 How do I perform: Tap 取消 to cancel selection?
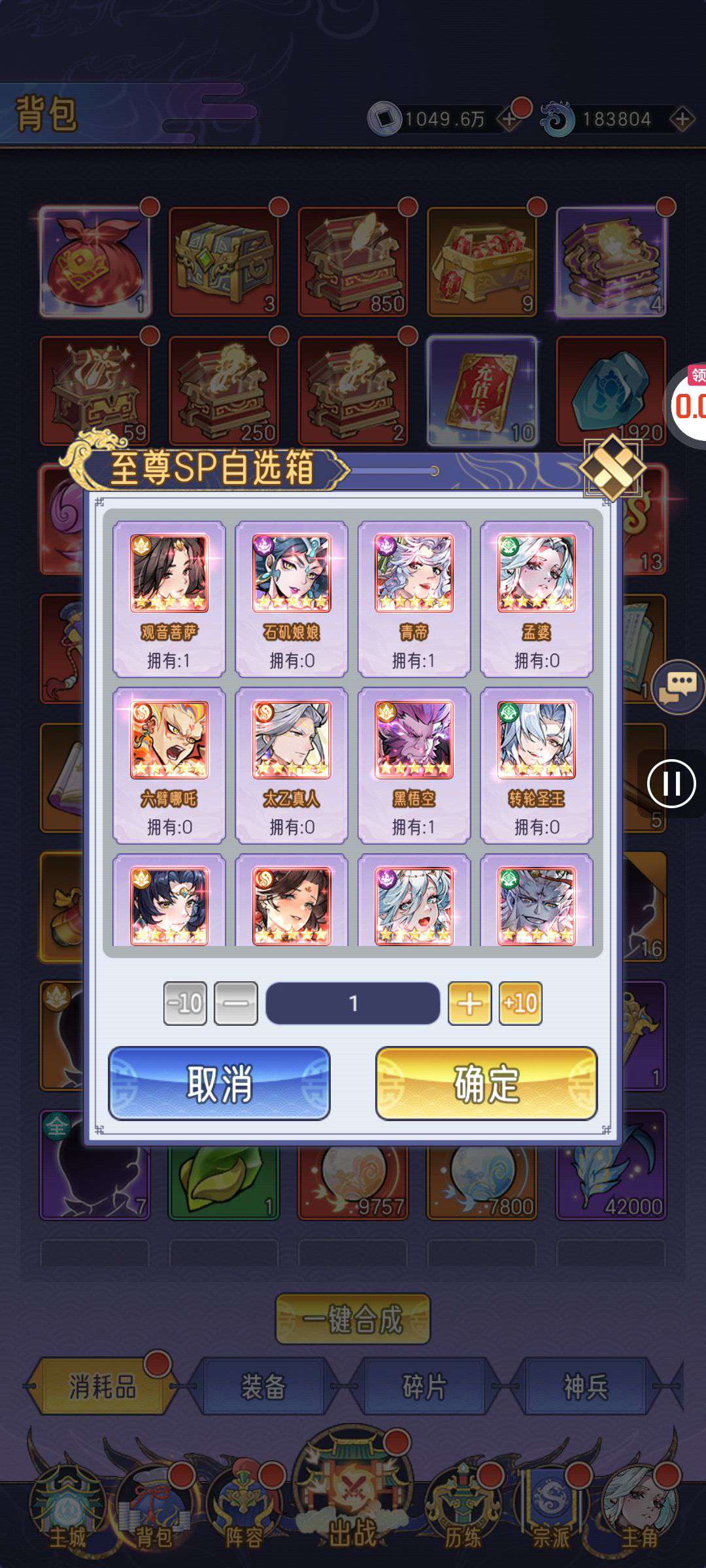pyautogui.click(x=219, y=1083)
